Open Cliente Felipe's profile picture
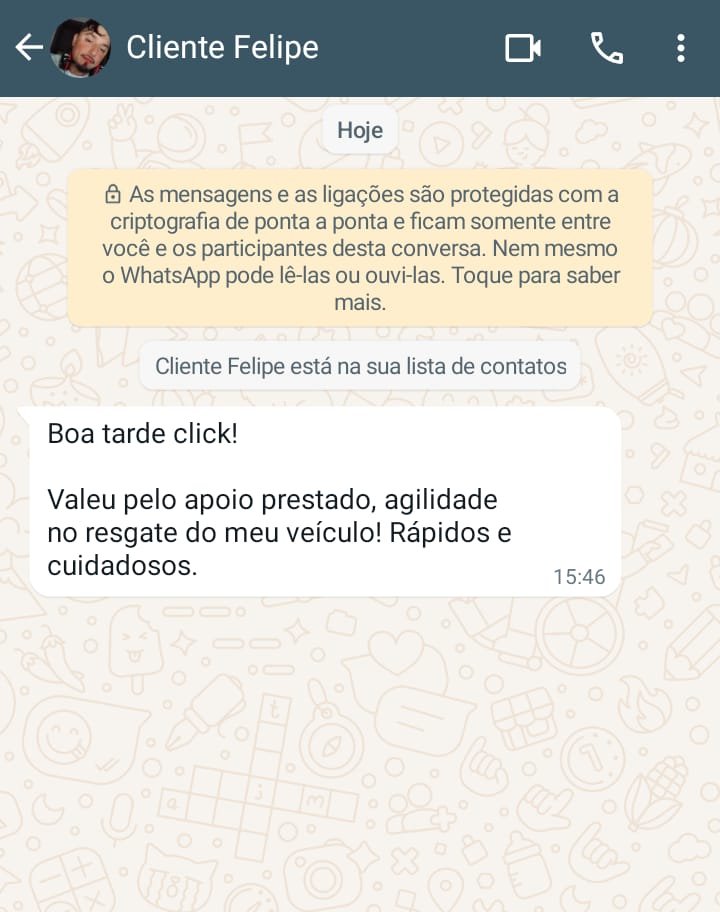The width and height of the screenshot is (720, 912). (80, 48)
